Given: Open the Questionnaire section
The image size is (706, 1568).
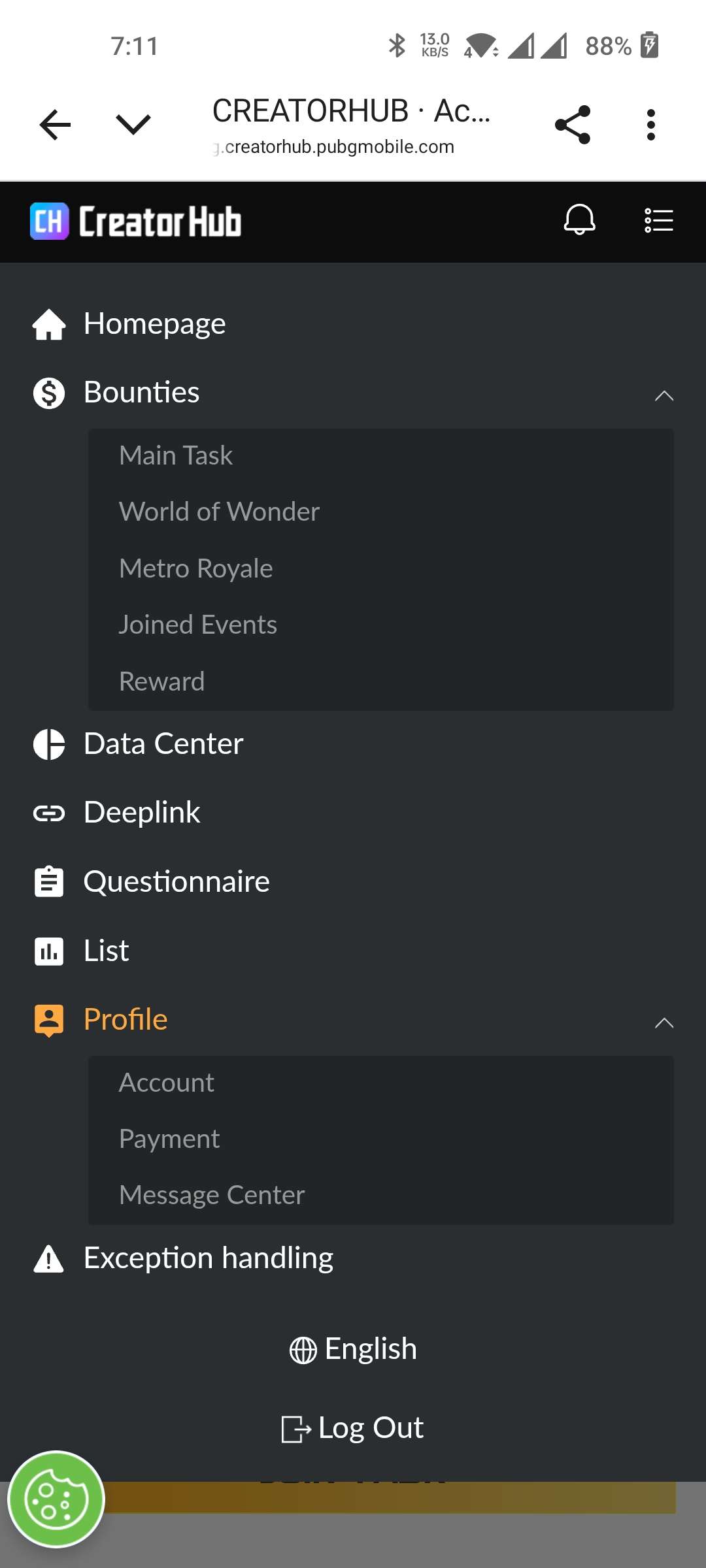Looking at the screenshot, I should 176,882.
